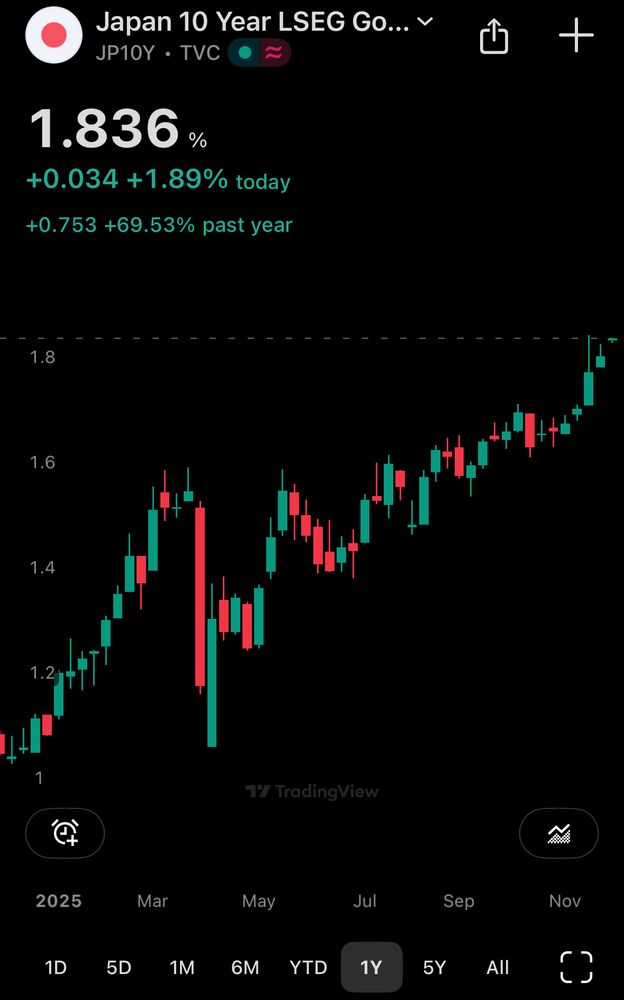Open the chart in fullscreen
The height and width of the screenshot is (1000, 624).
point(576,967)
